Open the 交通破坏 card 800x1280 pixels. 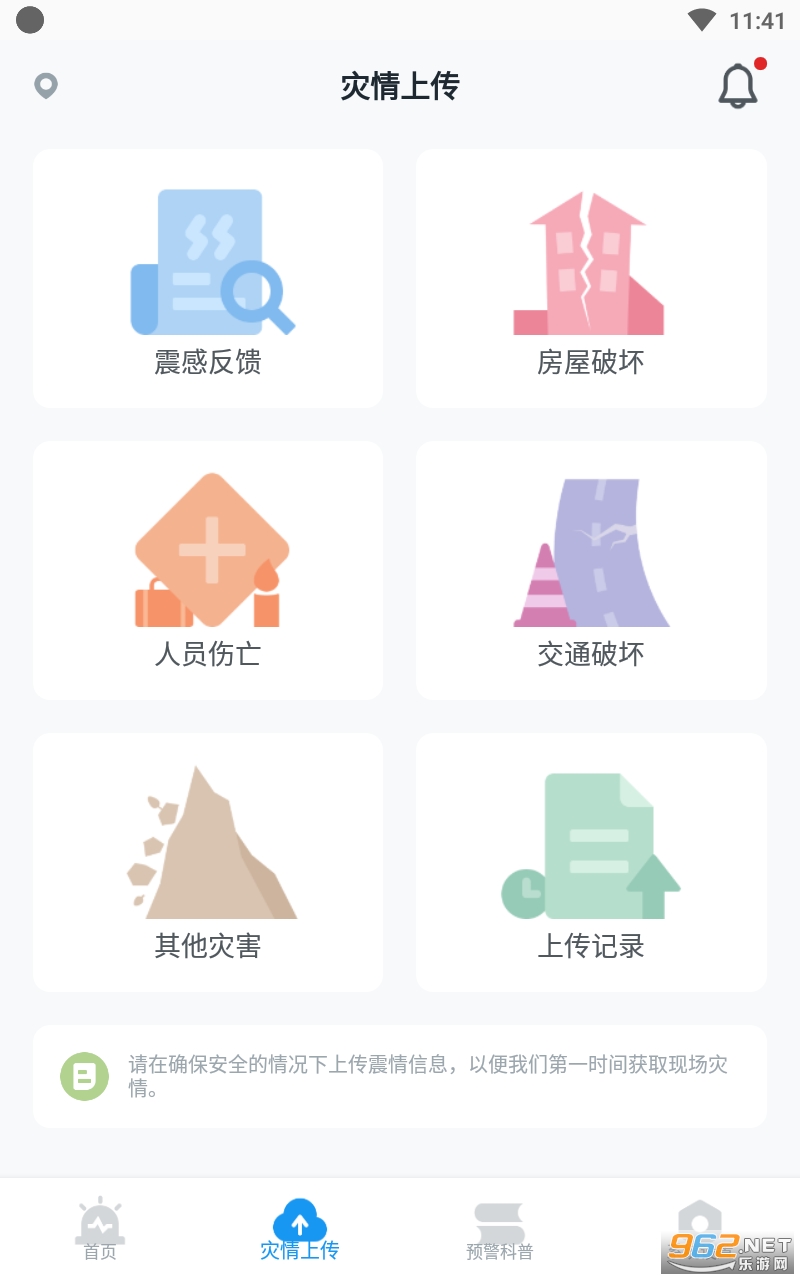(591, 571)
